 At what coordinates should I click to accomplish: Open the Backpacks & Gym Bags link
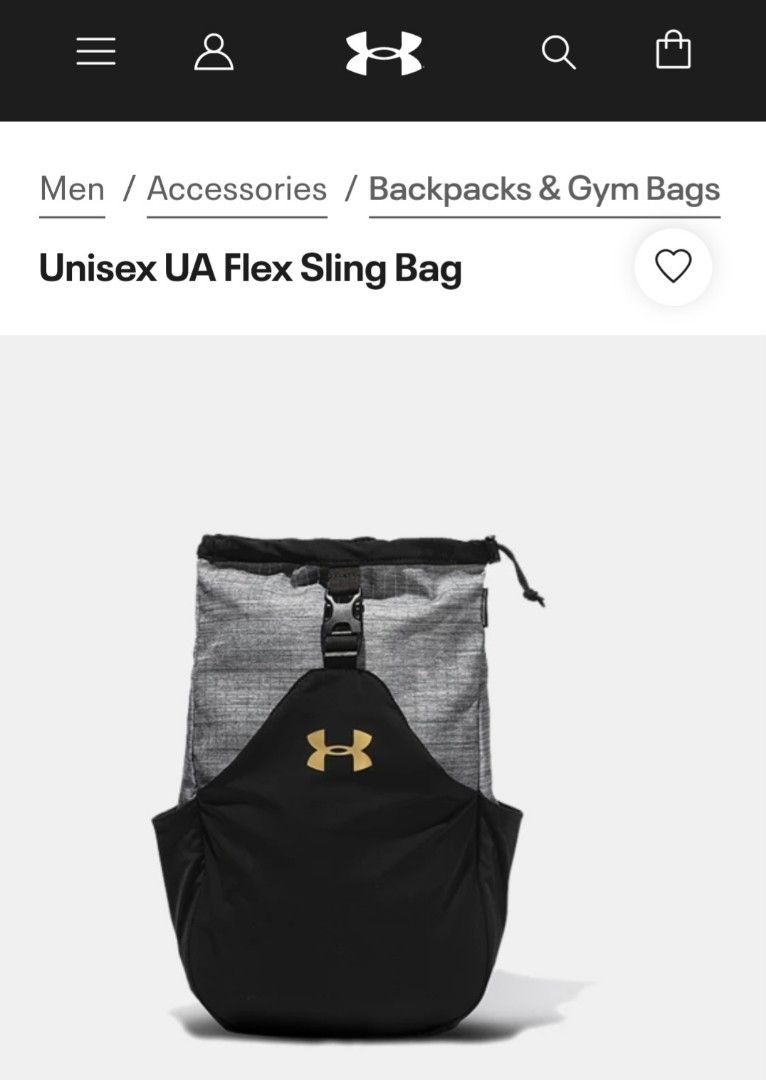click(543, 188)
